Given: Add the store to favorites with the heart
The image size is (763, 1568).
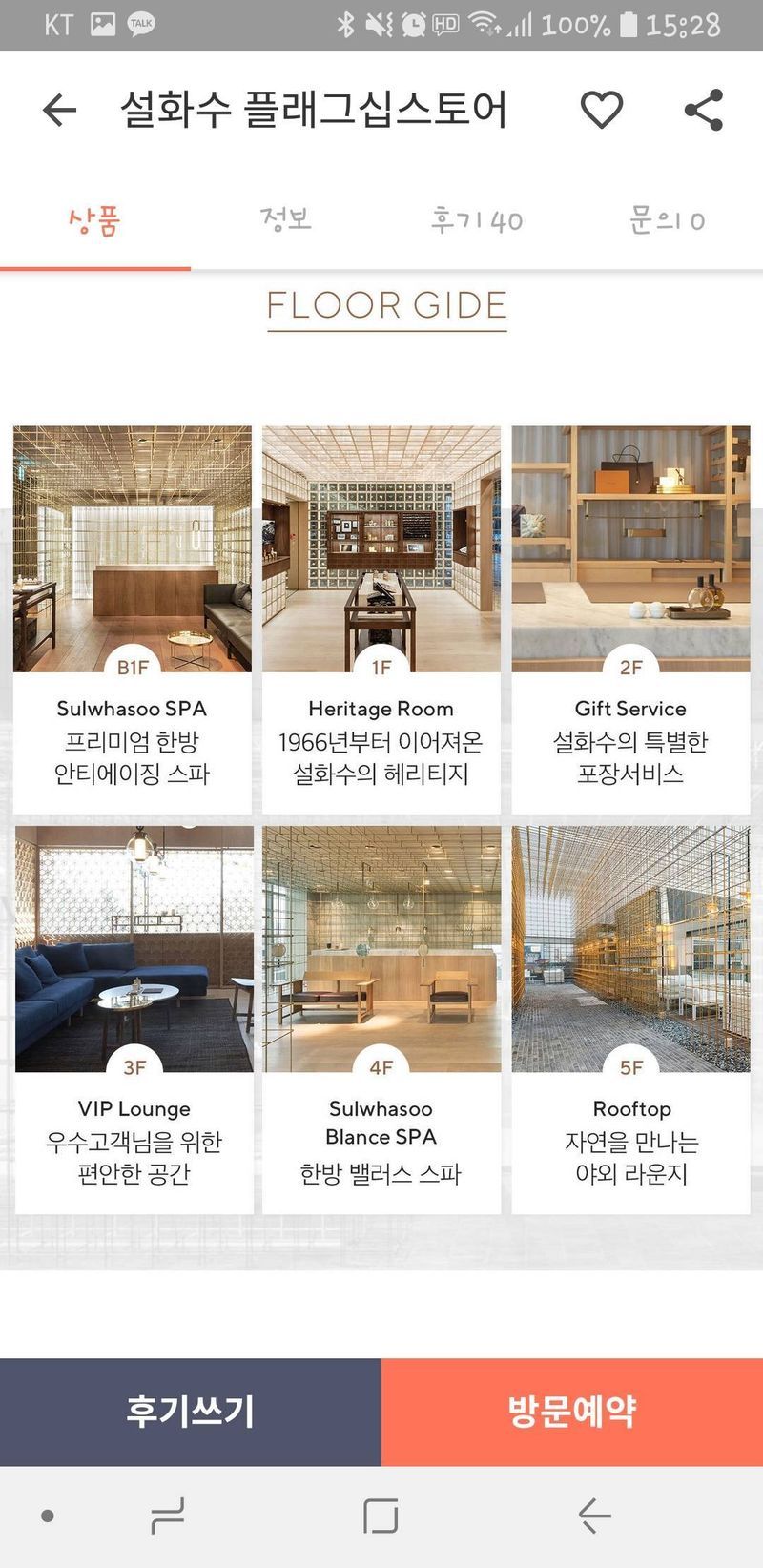Looking at the screenshot, I should tap(602, 110).
